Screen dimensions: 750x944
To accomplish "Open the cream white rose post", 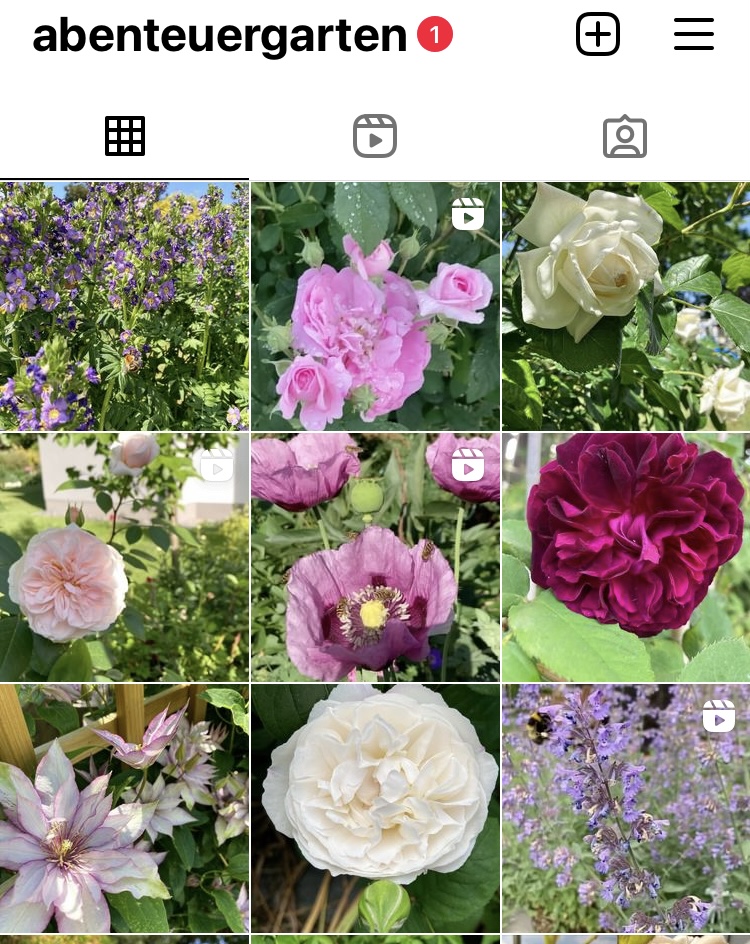I will pyautogui.click(x=375, y=808).
